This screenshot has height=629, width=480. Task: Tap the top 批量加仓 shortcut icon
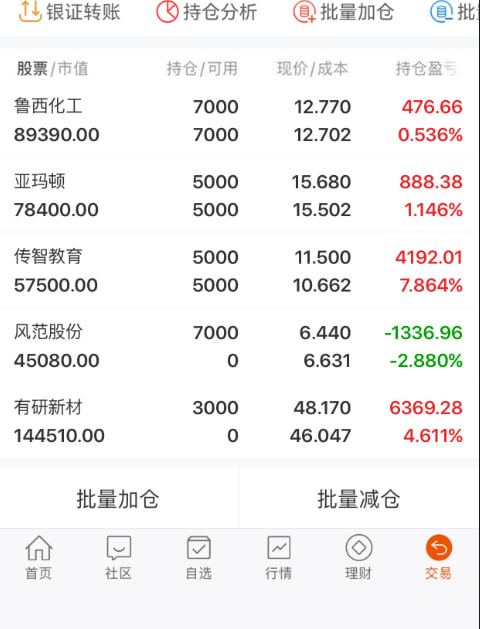click(x=305, y=12)
